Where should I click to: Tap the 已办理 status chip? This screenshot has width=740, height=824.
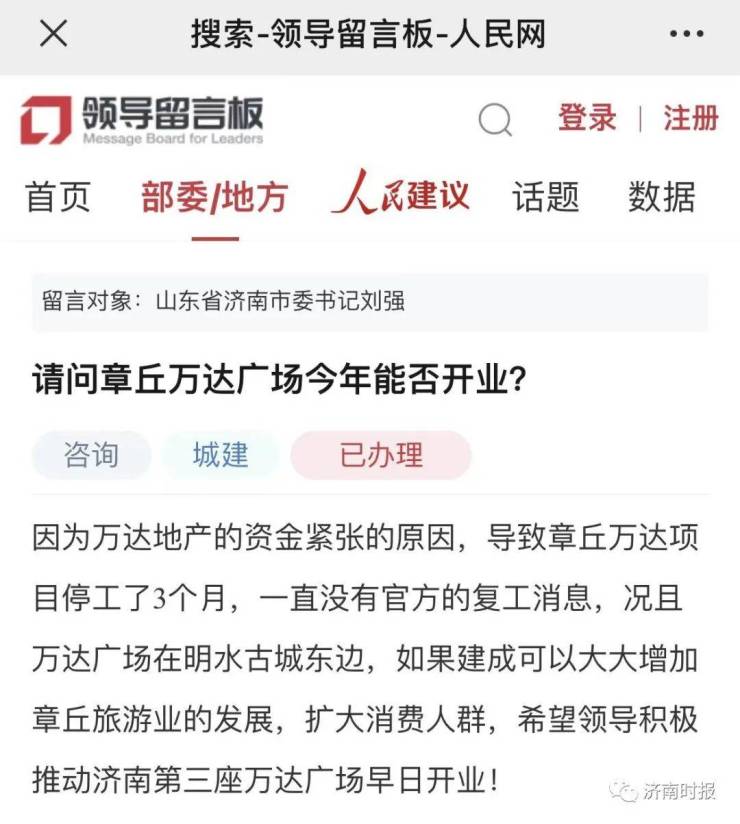click(x=381, y=455)
